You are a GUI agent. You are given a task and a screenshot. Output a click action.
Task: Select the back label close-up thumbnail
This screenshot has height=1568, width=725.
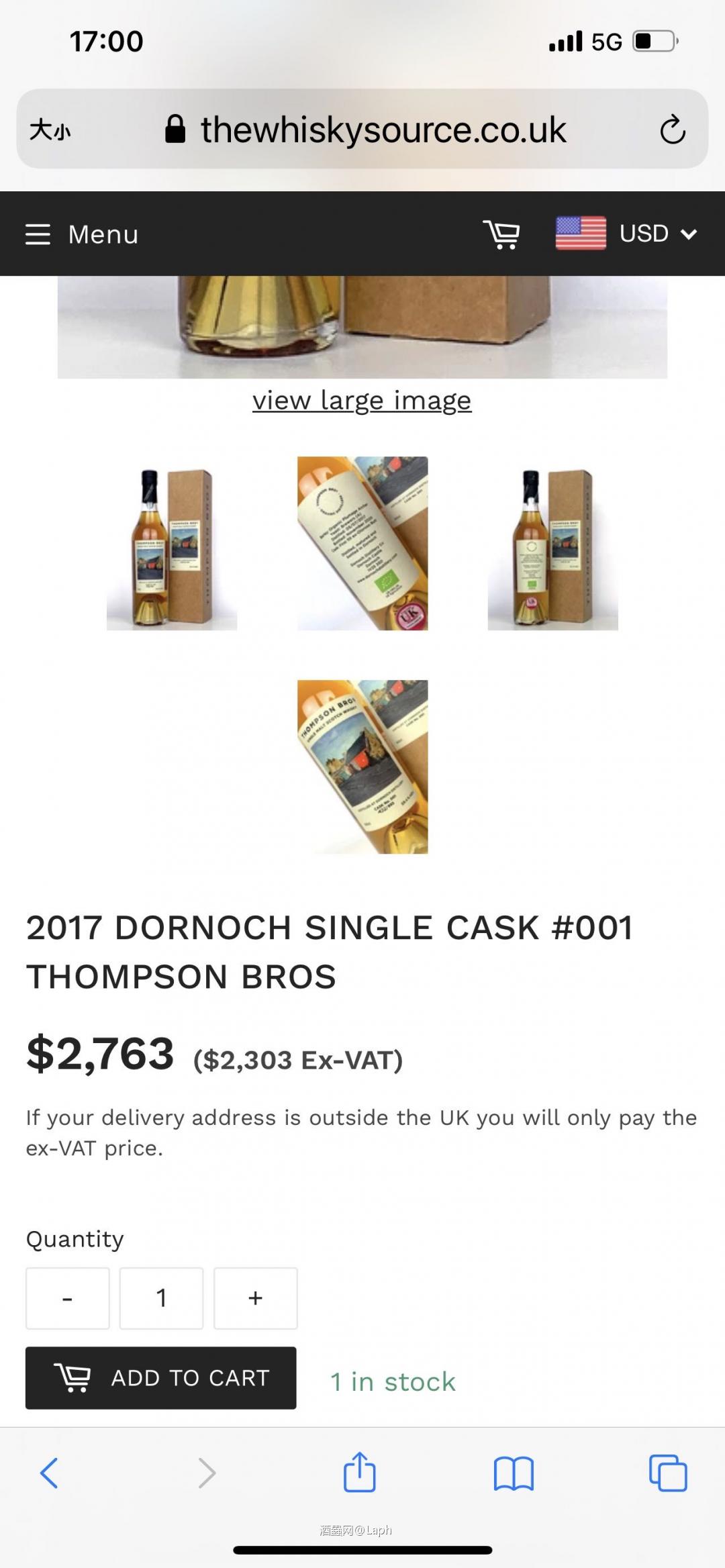[362, 544]
